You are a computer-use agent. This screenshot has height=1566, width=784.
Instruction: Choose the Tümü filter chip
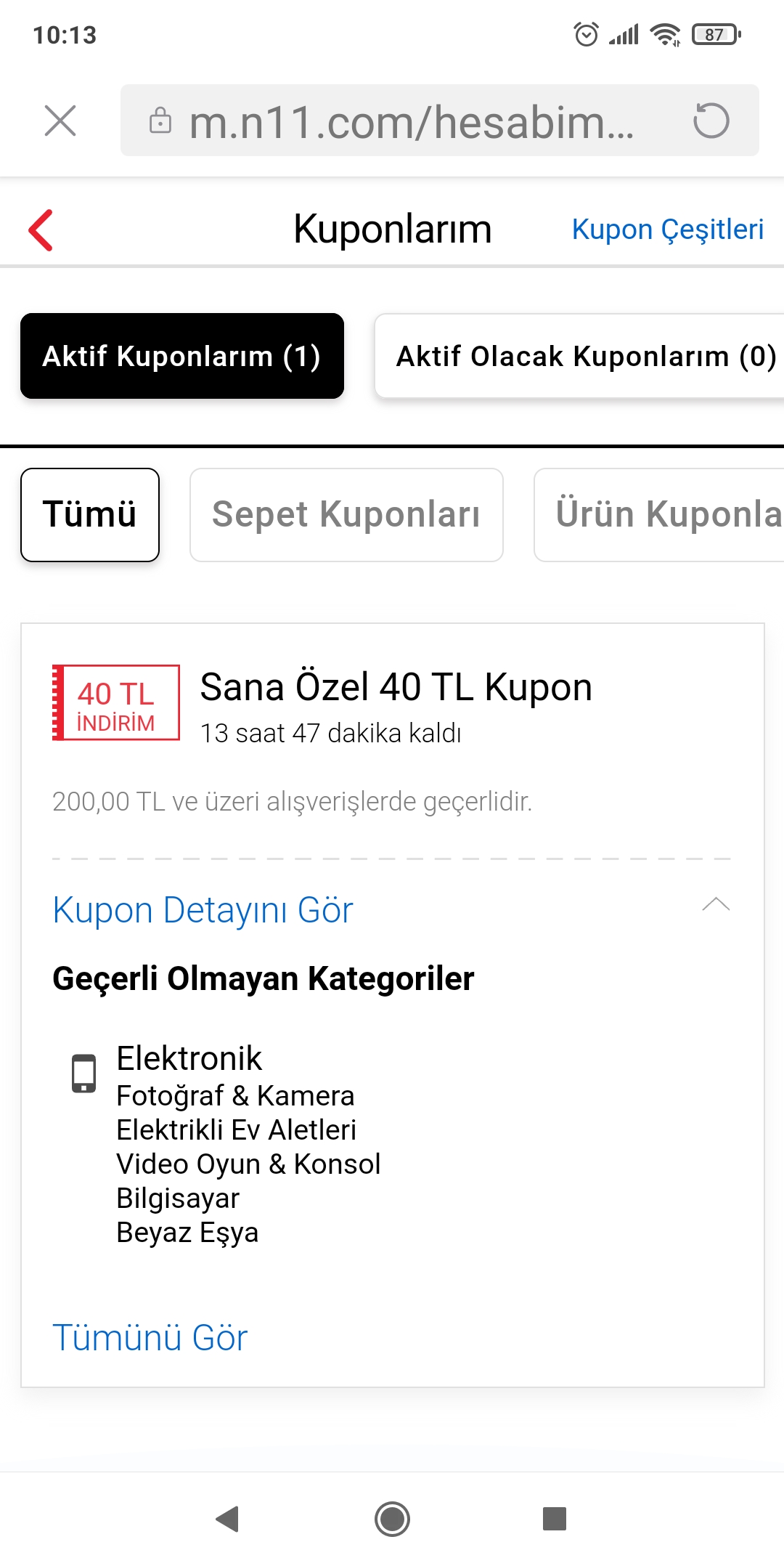point(90,515)
